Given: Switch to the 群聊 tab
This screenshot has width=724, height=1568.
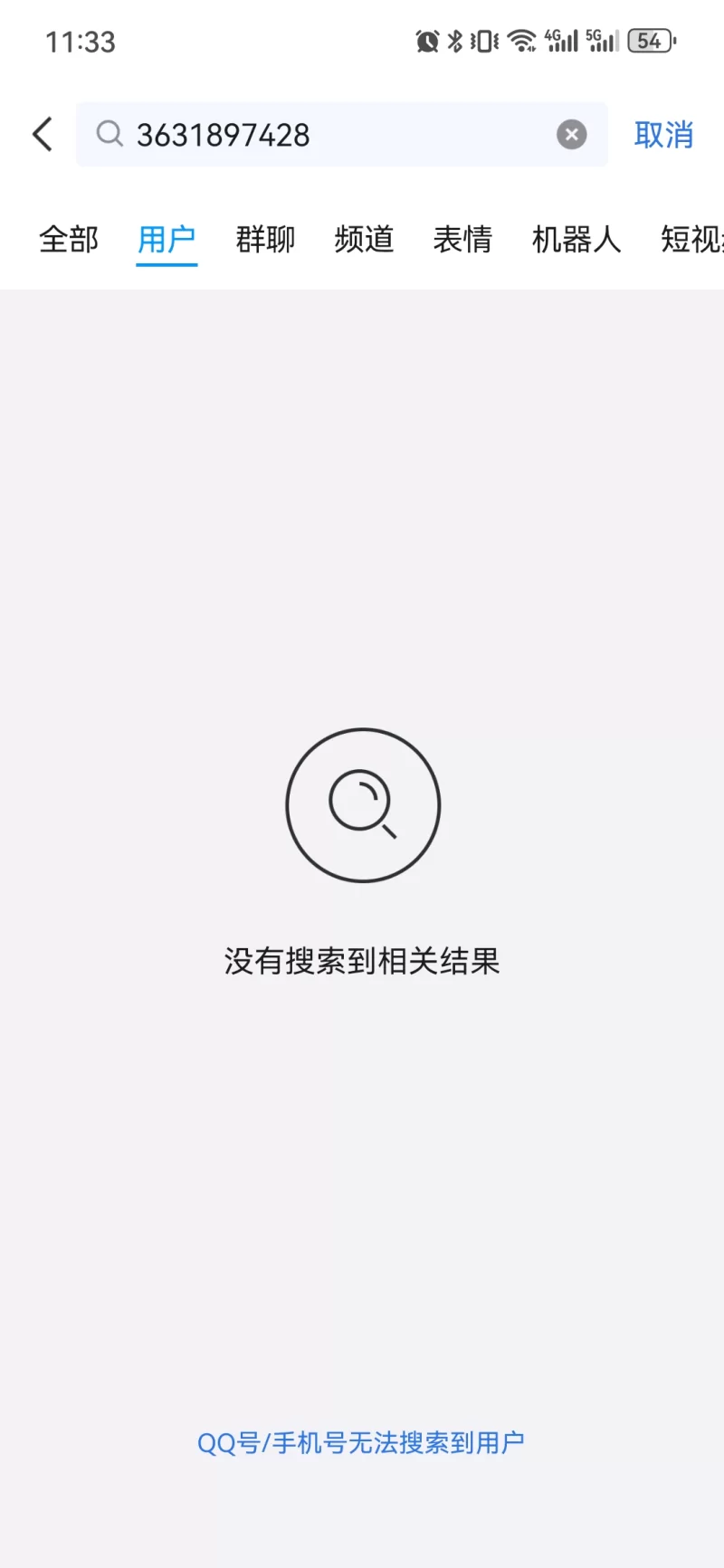Looking at the screenshot, I should 265,240.
